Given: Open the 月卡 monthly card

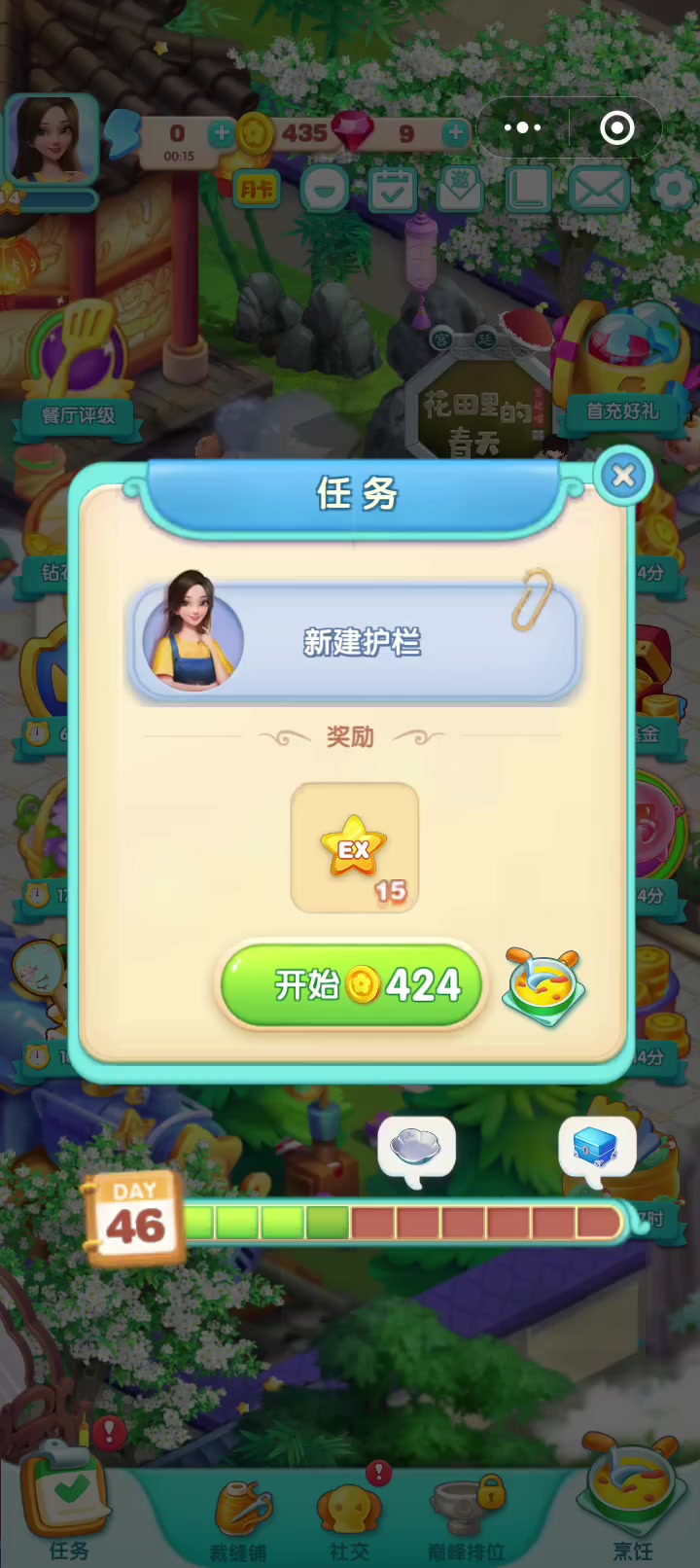Looking at the screenshot, I should 257,189.
